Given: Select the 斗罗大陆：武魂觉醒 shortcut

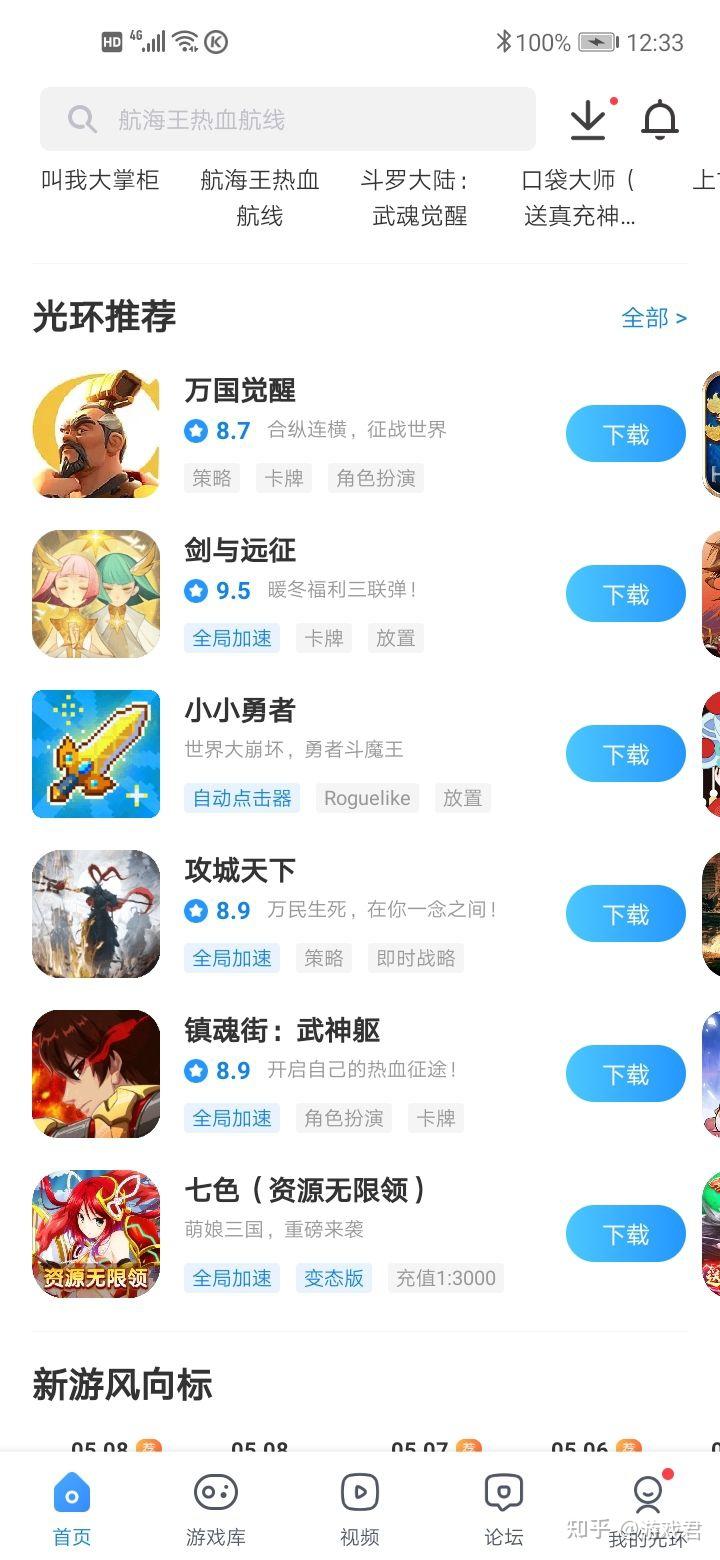Looking at the screenshot, I should tap(419, 197).
